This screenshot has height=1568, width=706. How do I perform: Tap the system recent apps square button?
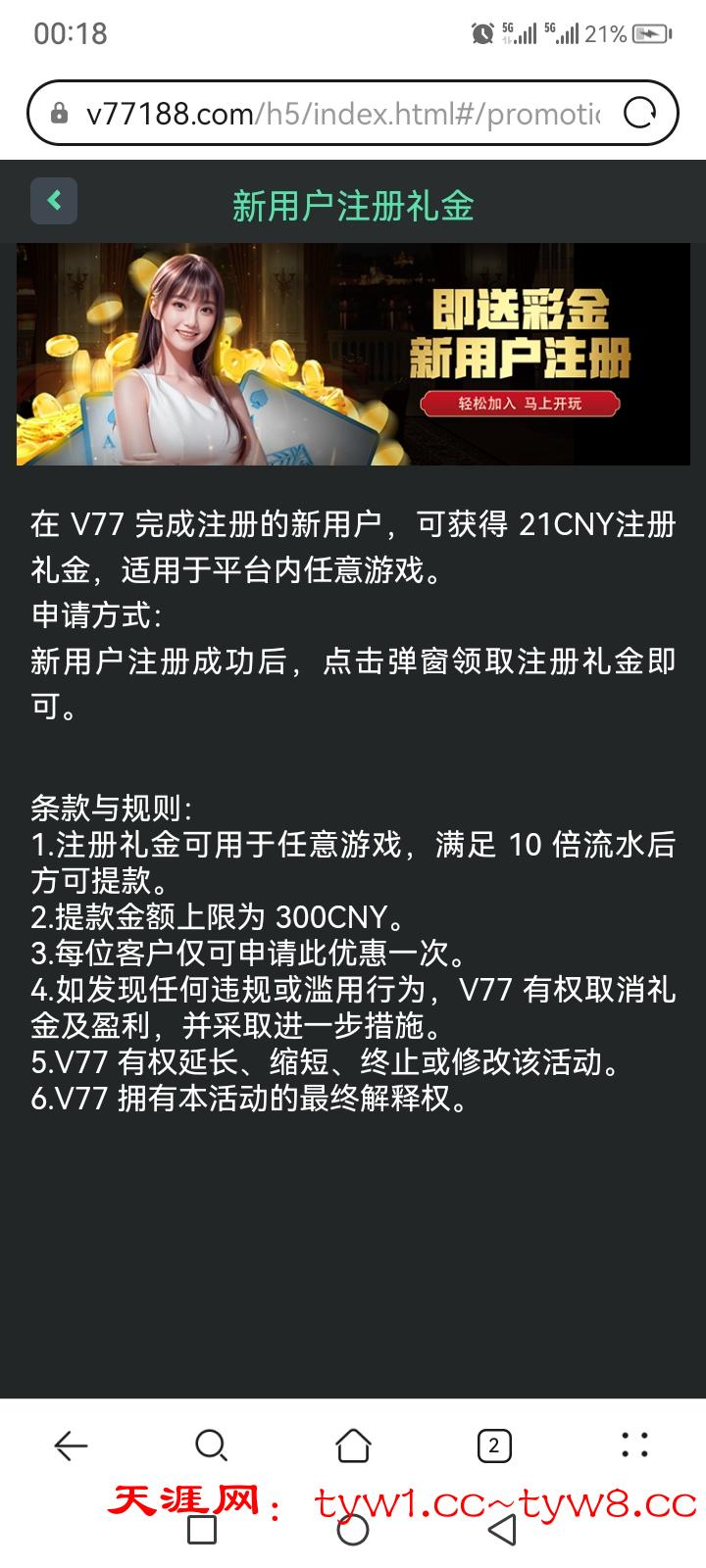point(202,1530)
